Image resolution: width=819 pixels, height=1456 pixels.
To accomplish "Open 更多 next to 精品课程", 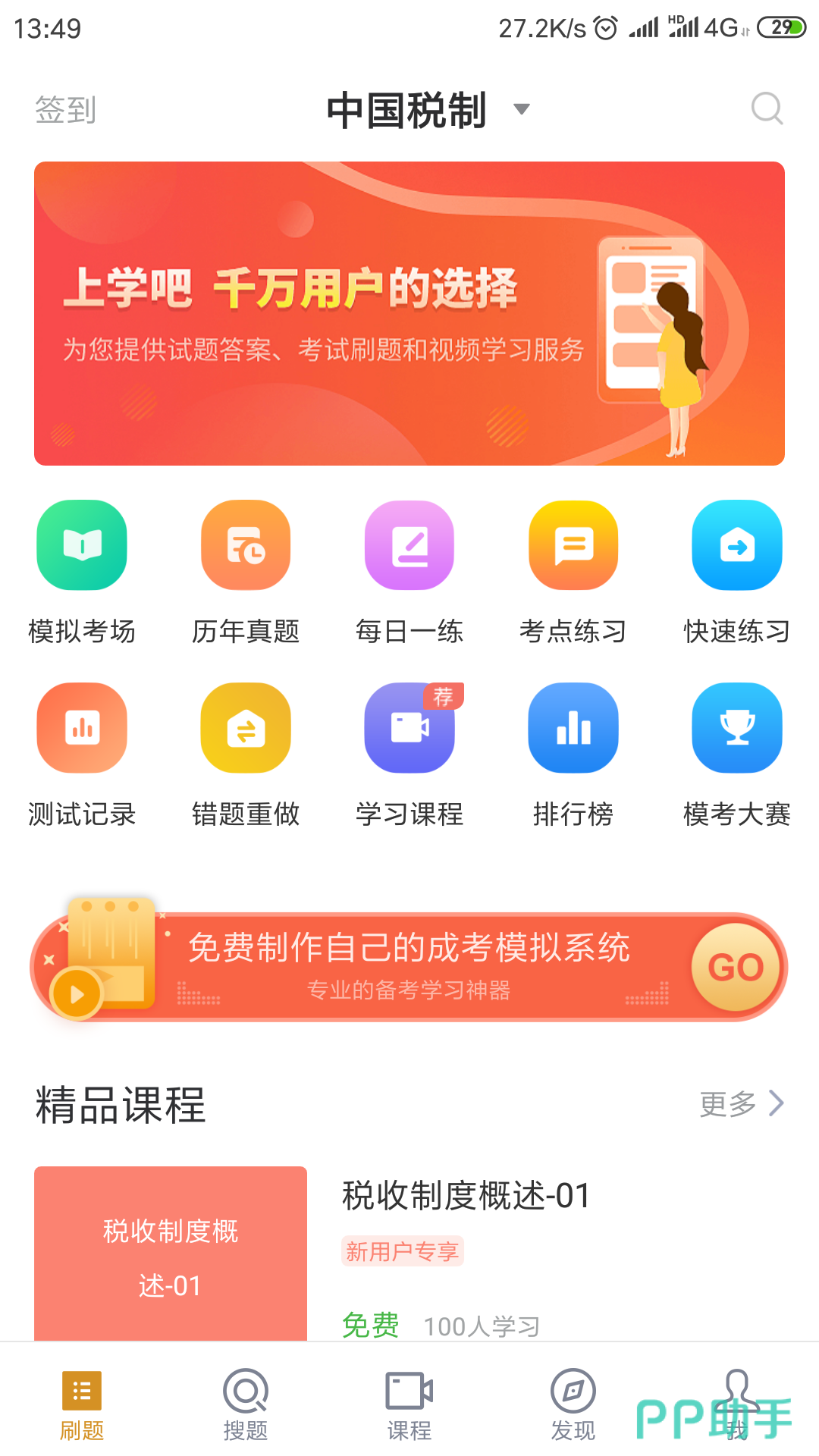I will 741,1104.
